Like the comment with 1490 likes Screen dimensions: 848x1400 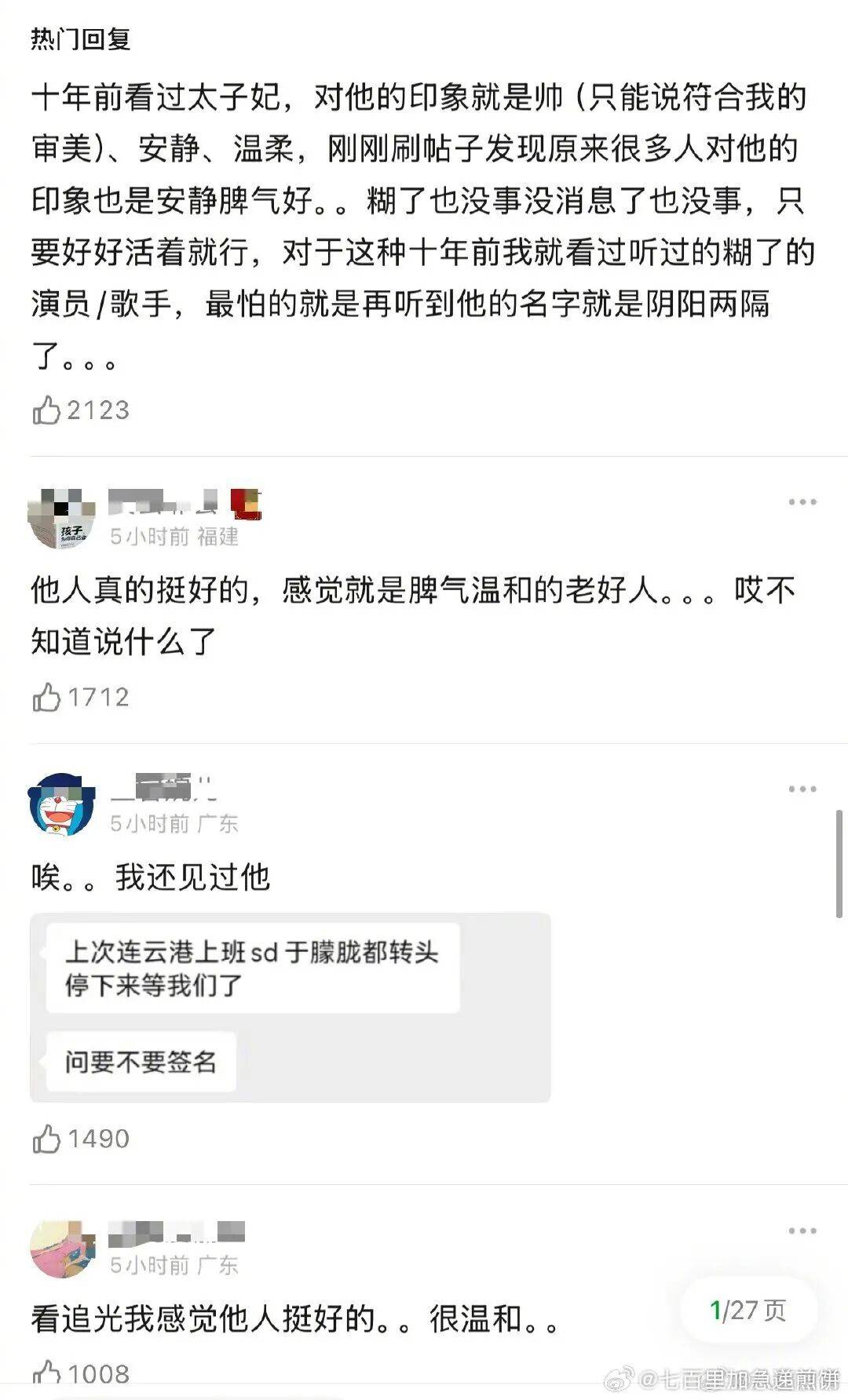[x=47, y=1139]
